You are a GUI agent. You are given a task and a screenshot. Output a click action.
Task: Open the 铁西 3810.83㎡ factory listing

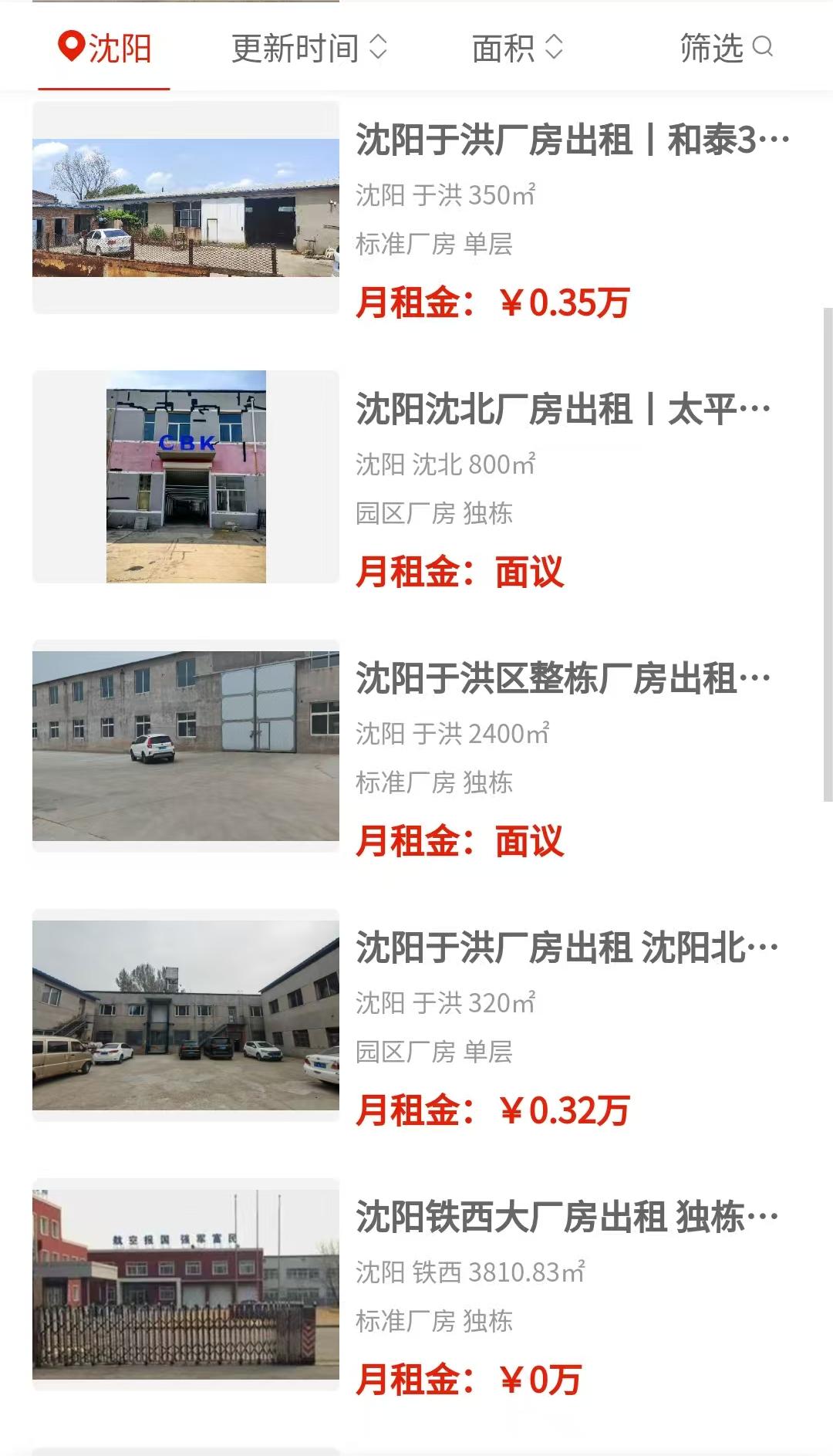coord(567,1218)
